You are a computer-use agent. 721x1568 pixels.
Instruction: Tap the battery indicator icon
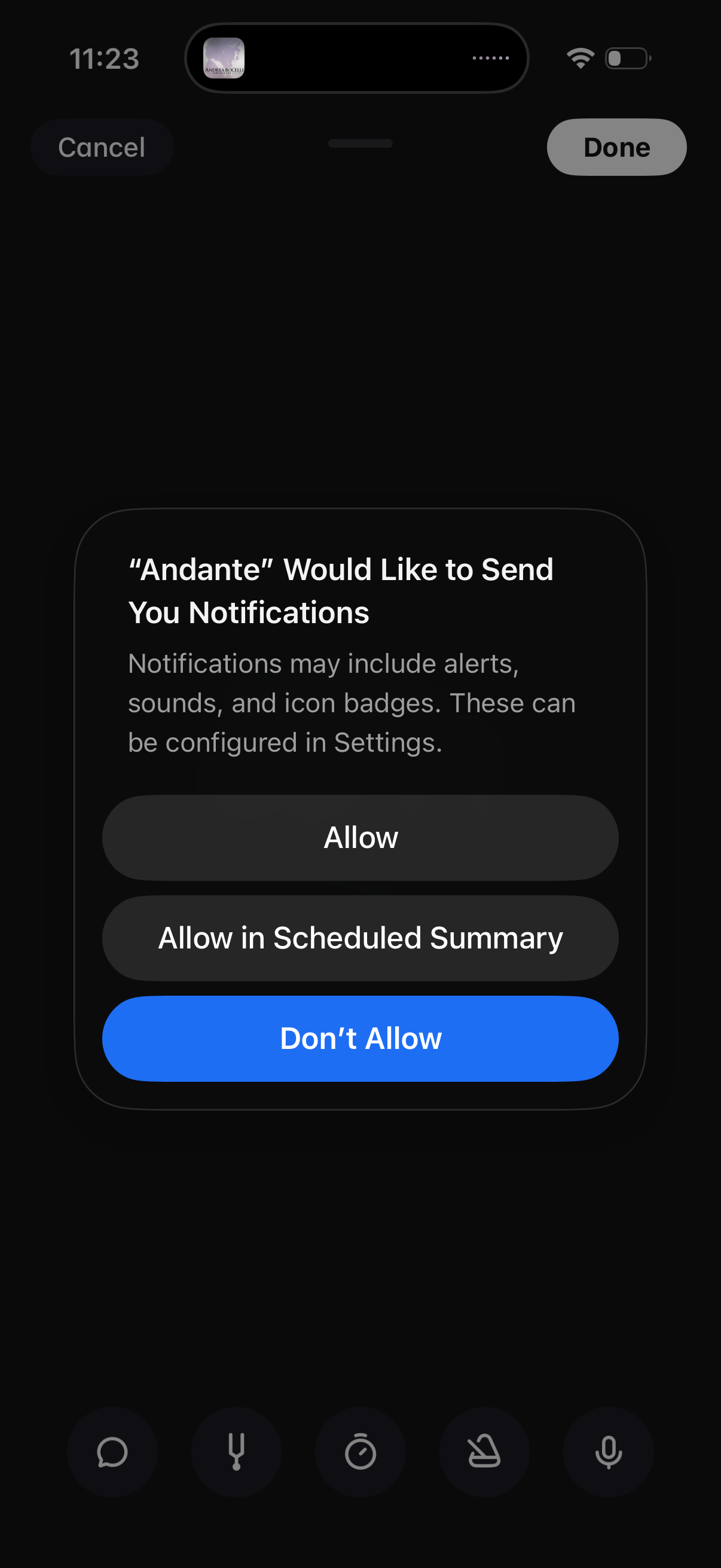point(628,57)
